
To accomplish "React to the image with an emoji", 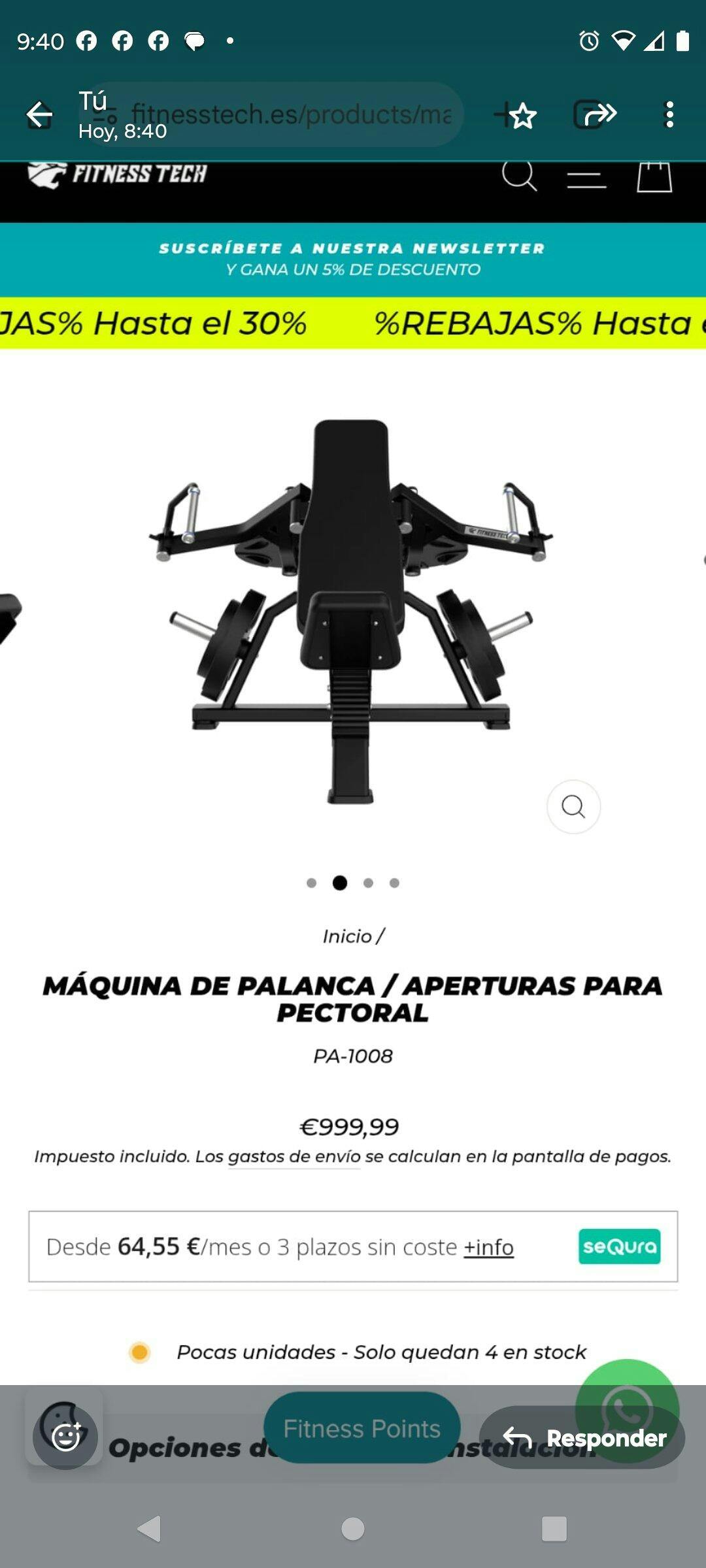I will [65, 1437].
